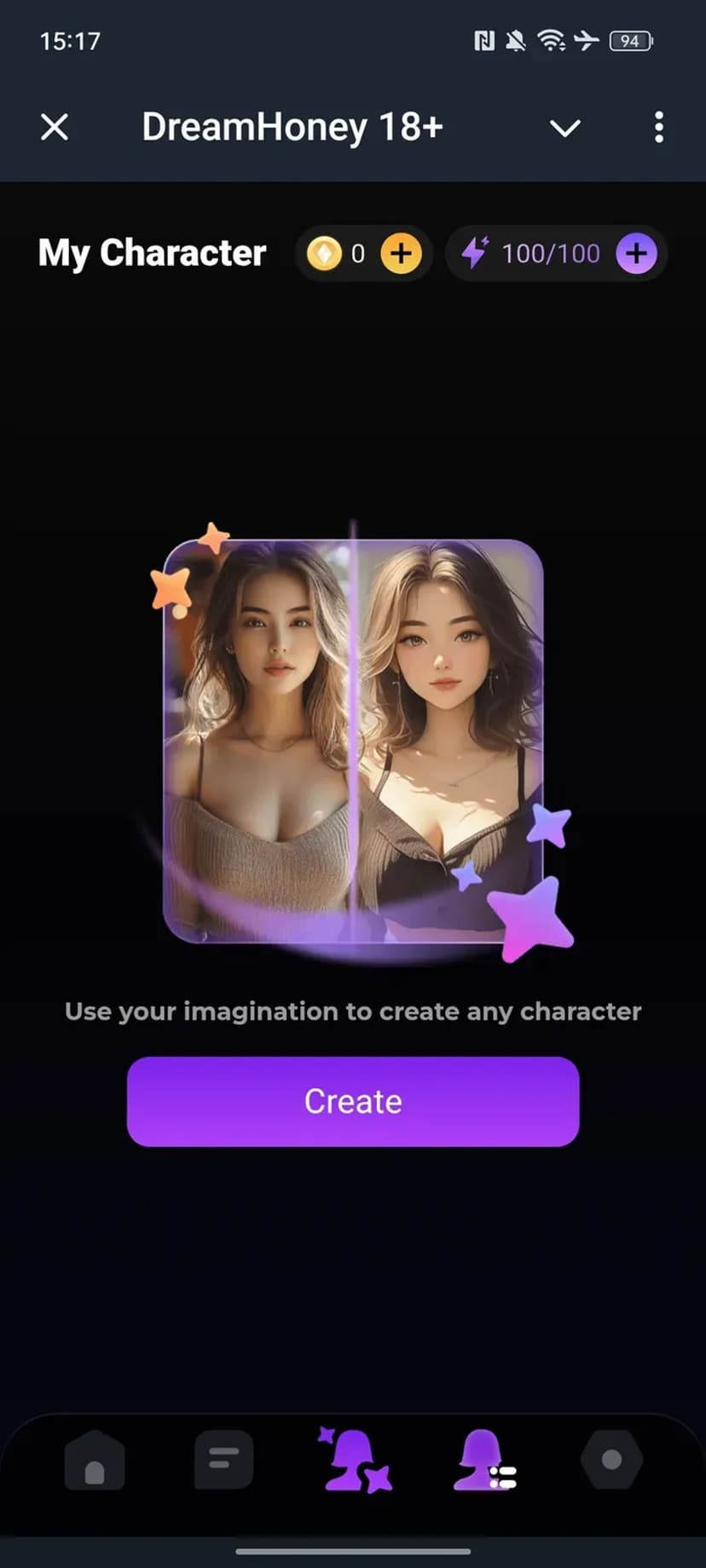Image resolution: width=706 pixels, height=1568 pixels.
Task: Open the three-dot overflow menu
Action: [658, 128]
